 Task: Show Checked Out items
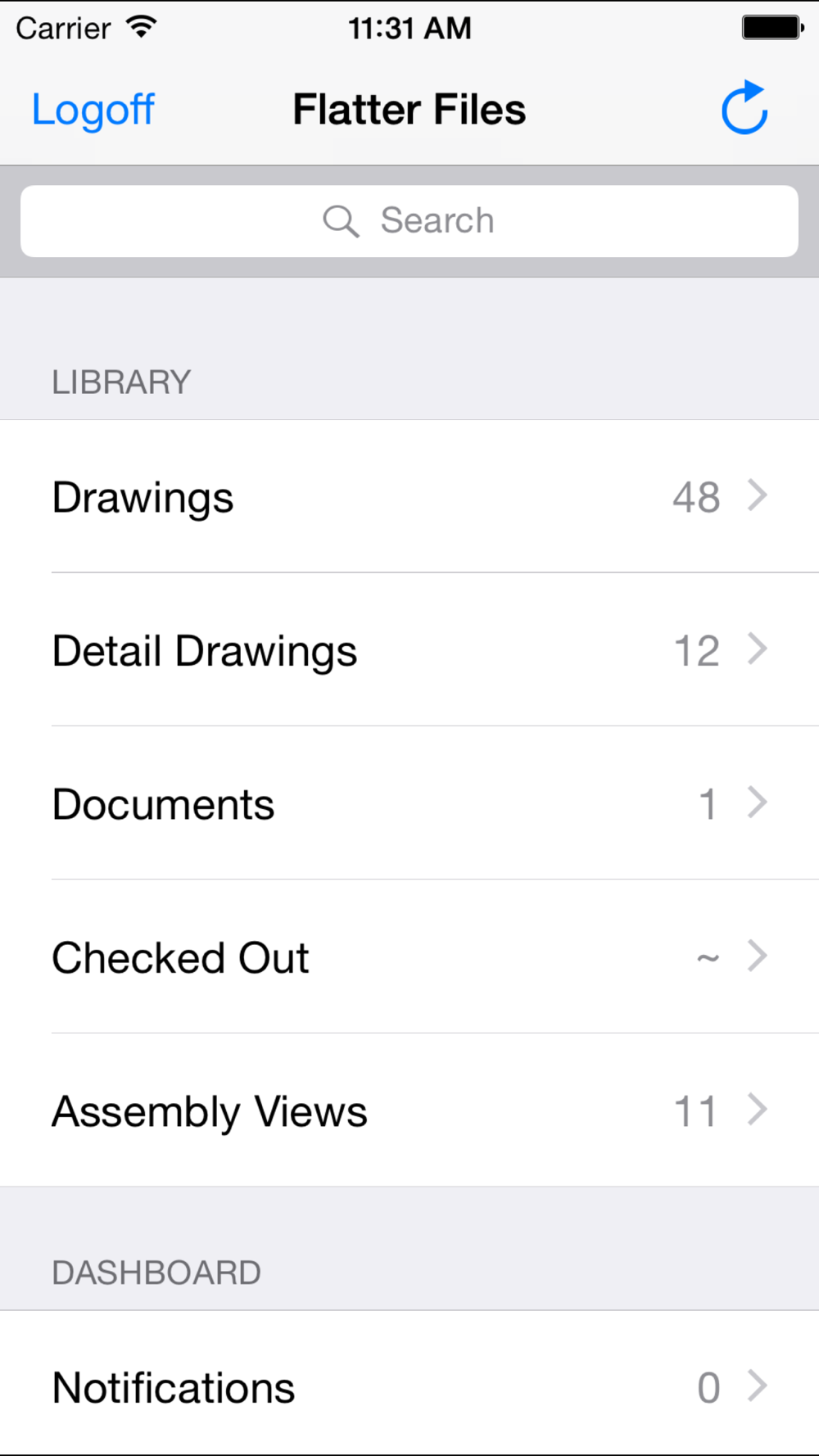pyautogui.click(x=409, y=956)
